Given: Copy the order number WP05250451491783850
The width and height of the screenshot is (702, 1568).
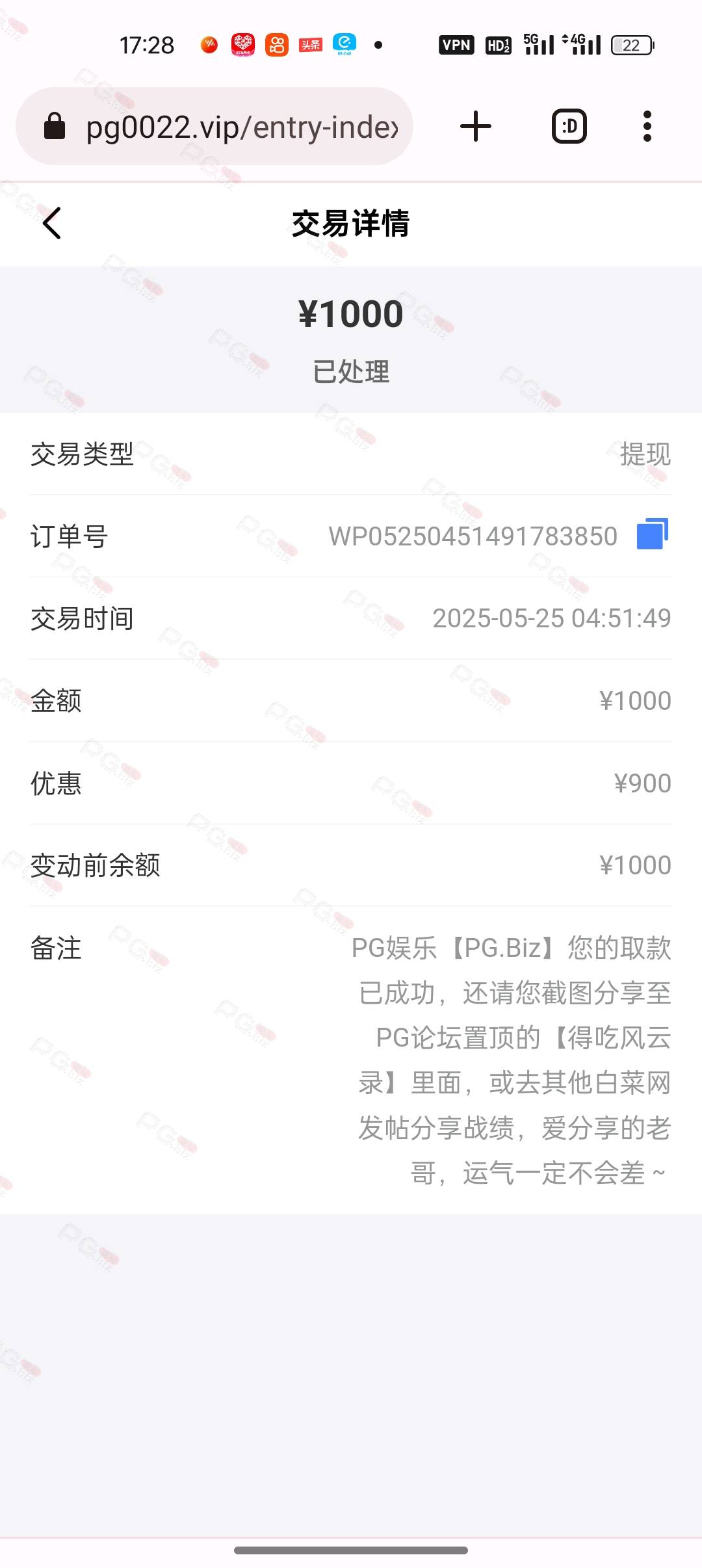Looking at the screenshot, I should (x=653, y=534).
